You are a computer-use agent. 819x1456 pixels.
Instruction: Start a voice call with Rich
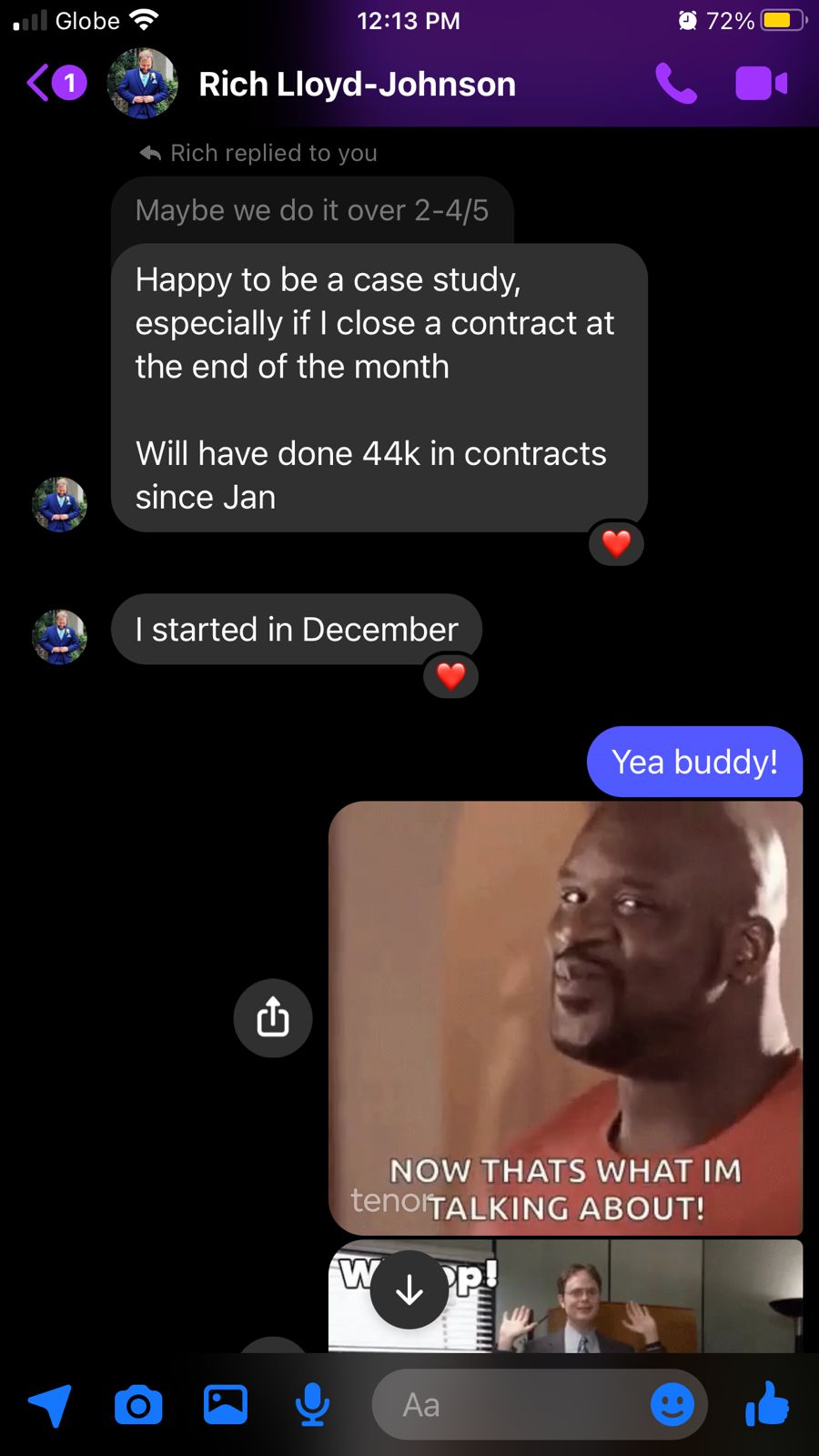[x=676, y=84]
